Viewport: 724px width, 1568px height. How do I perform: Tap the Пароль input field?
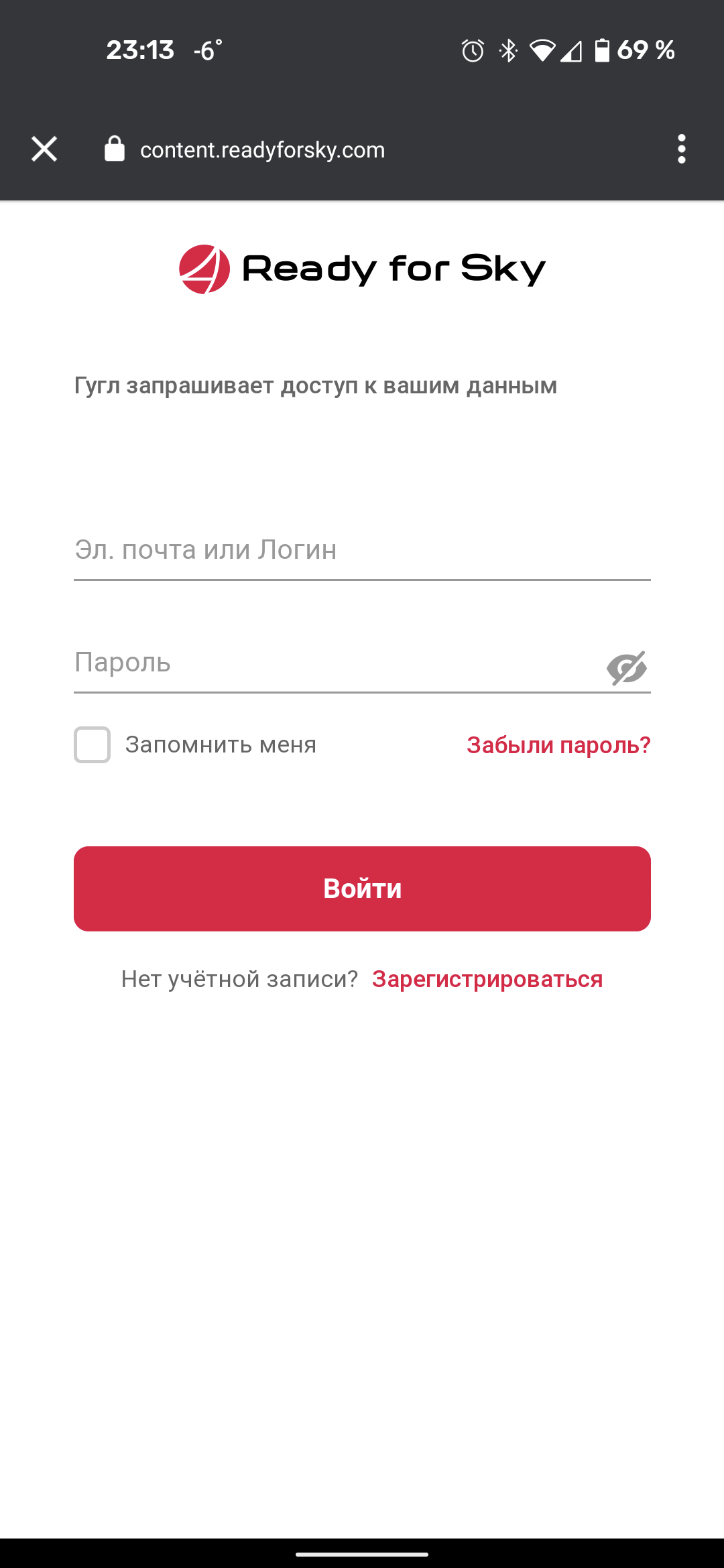[335, 663]
